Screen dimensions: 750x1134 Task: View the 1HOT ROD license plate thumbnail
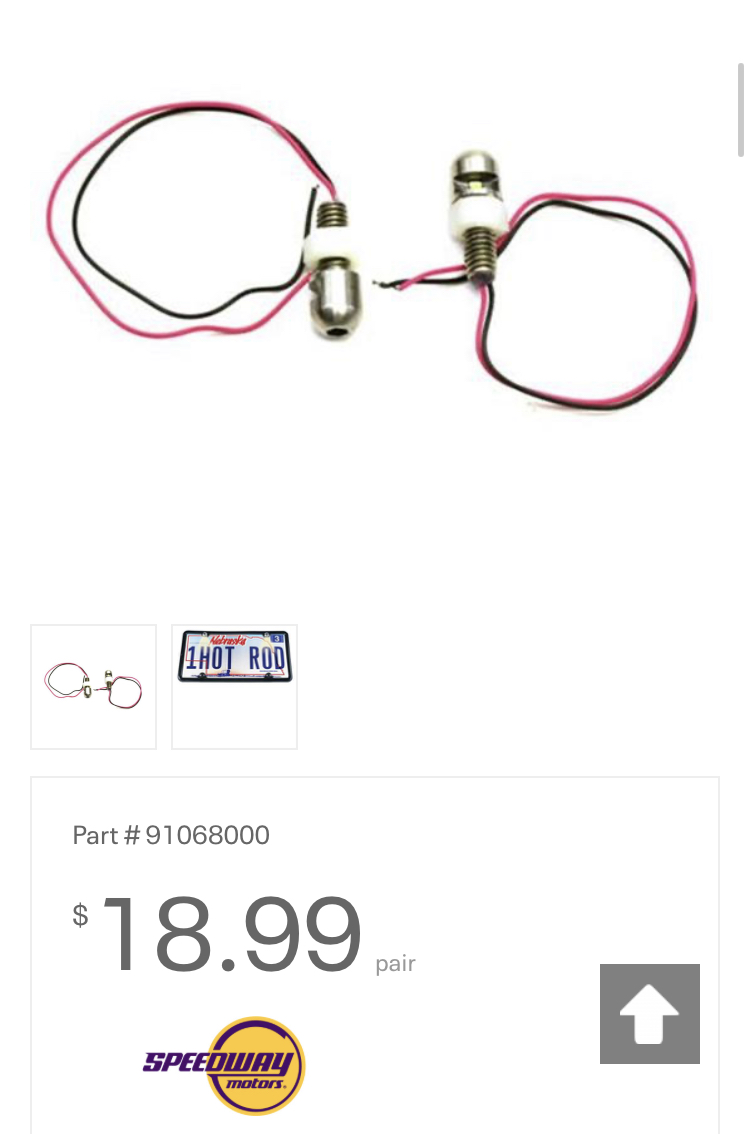tap(234, 687)
